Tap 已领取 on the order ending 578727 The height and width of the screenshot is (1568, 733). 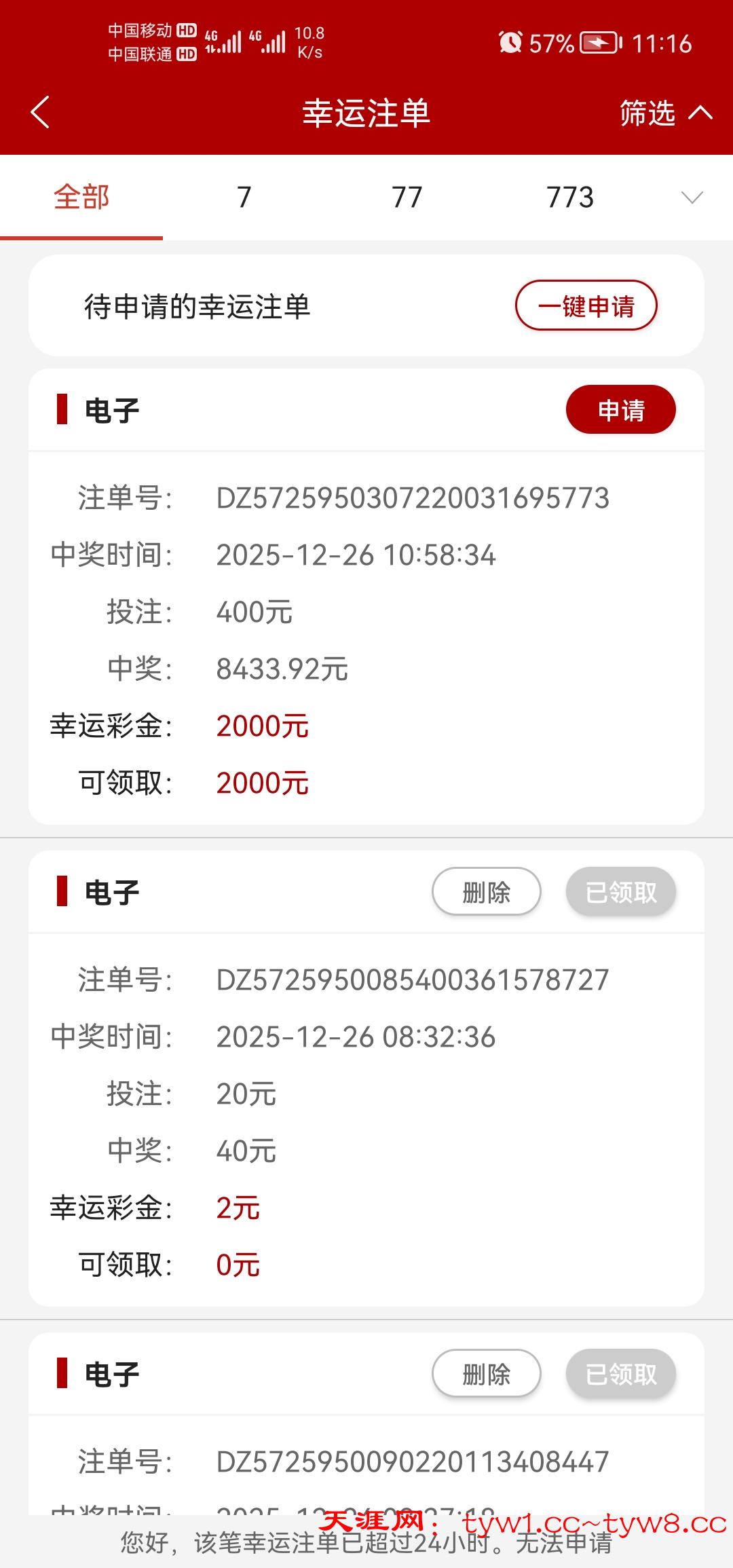620,891
